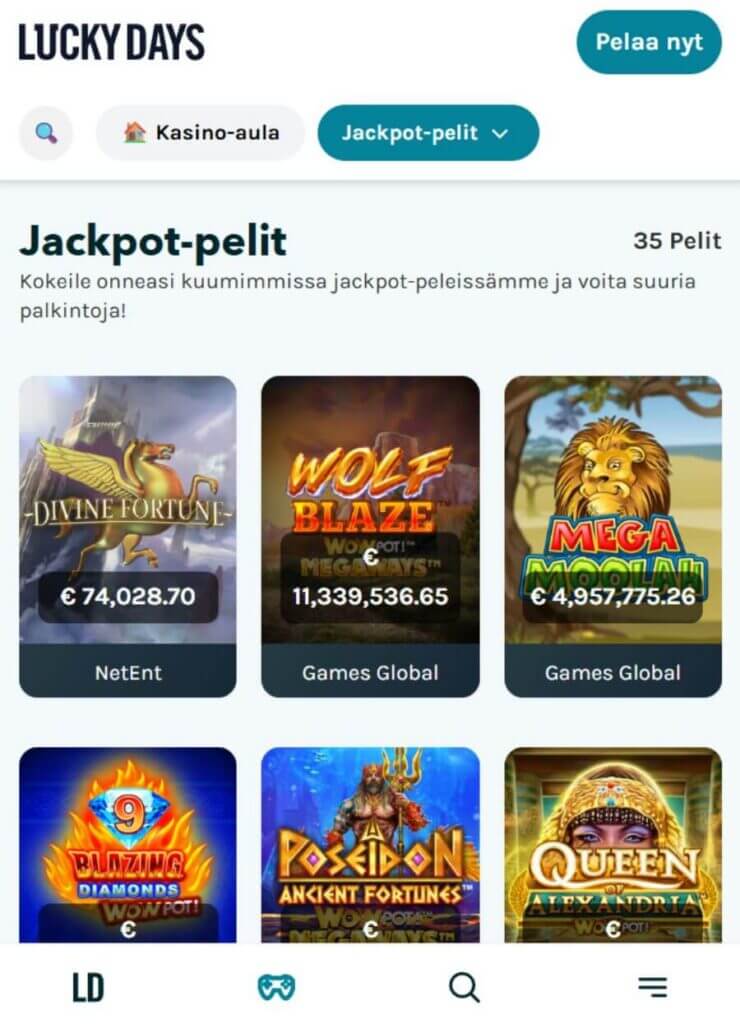Image resolution: width=740 pixels, height=1024 pixels.
Task: Collapse the Jackpot-pelit dropdown menu
Action: tap(427, 132)
